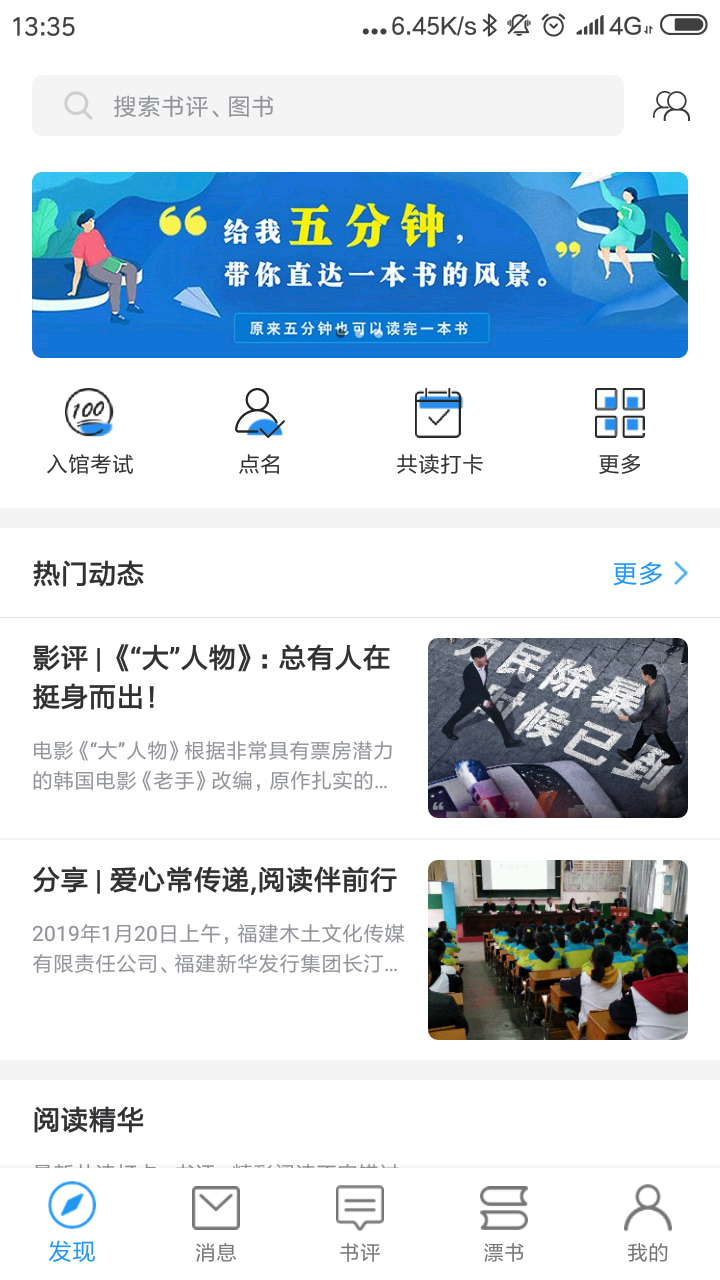This screenshot has width=720, height=1280.
Task: Open 入馆考试 shortcut
Action: (x=90, y=432)
